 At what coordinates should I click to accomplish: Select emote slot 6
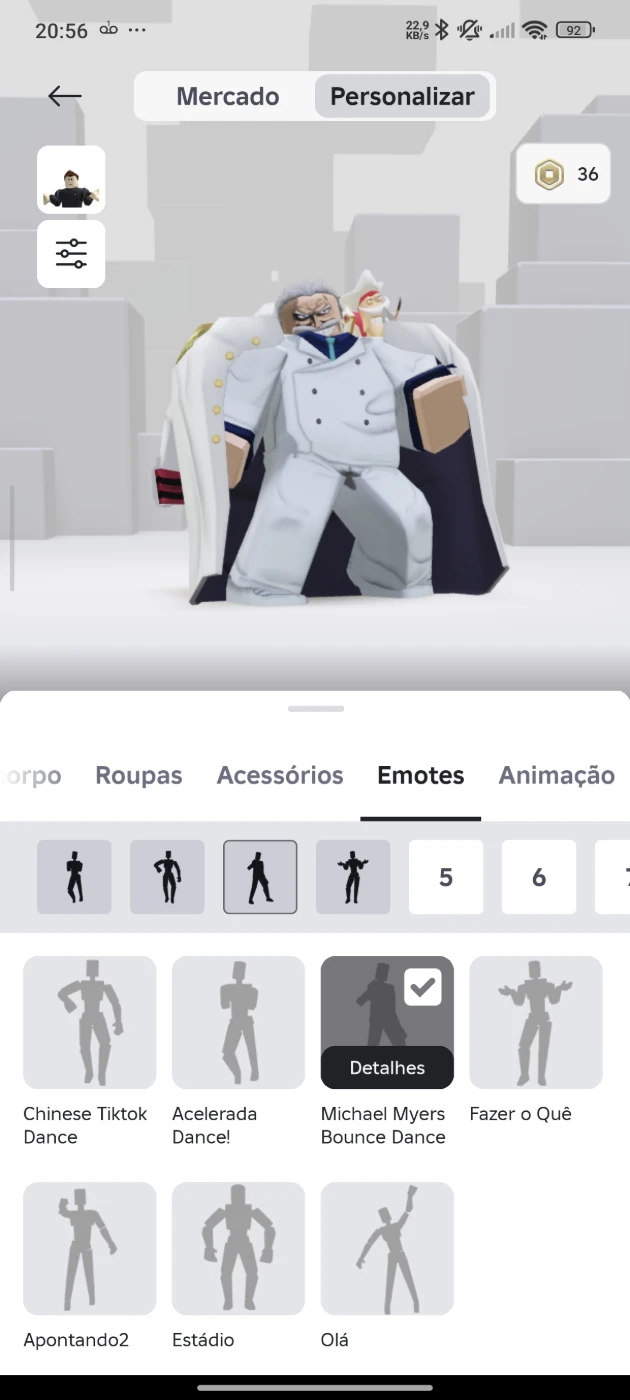tap(538, 877)
